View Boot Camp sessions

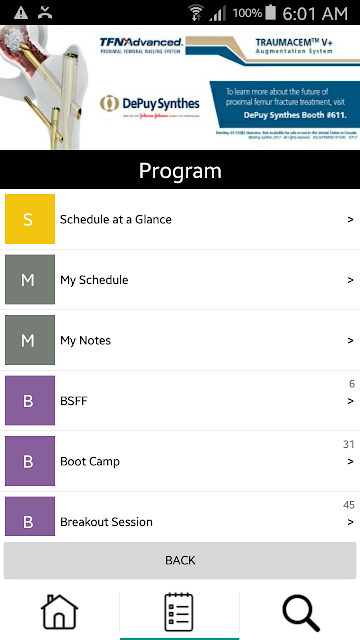tap(180, 461)
